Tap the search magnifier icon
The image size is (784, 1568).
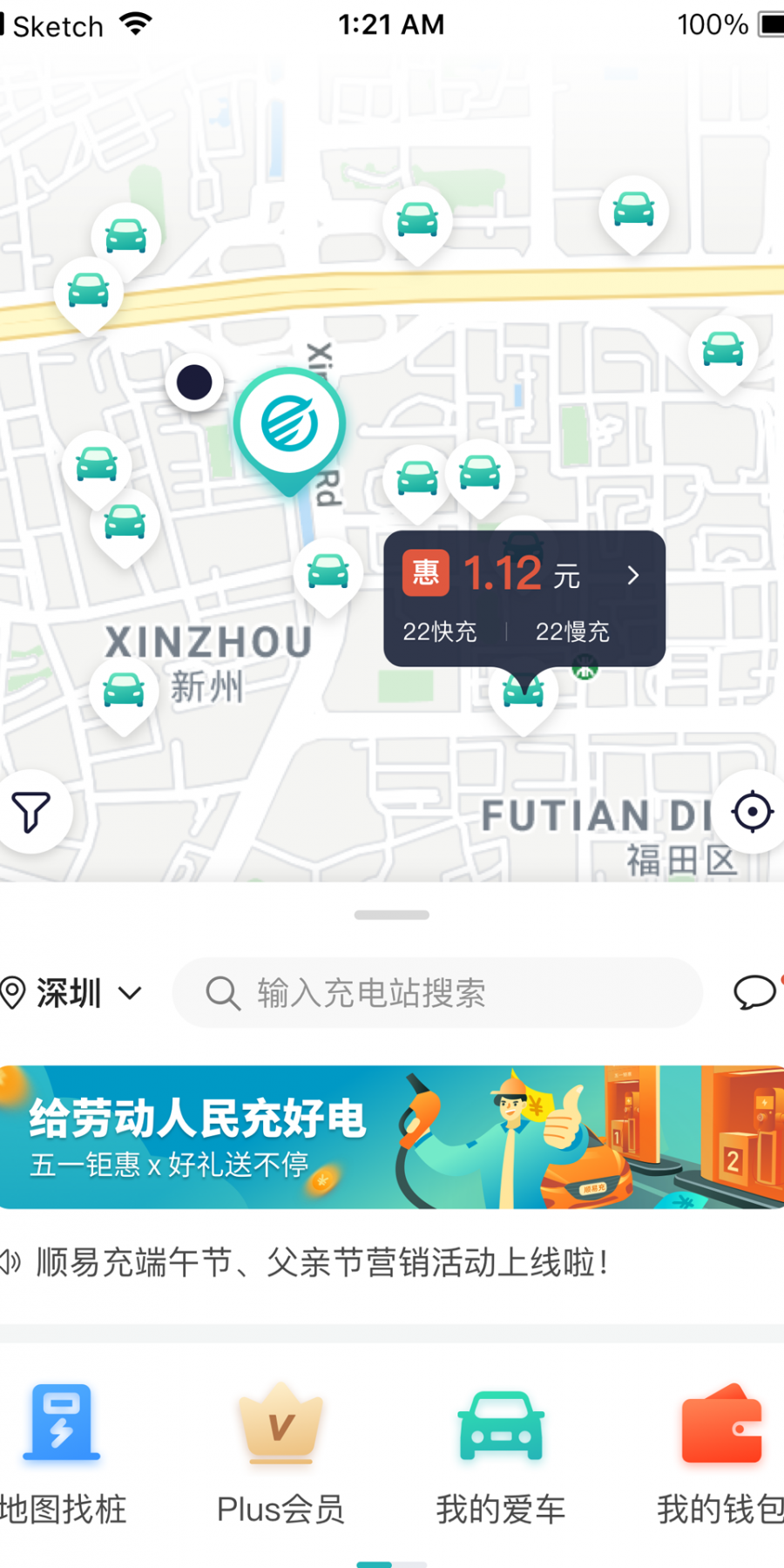tap(221, 993)
